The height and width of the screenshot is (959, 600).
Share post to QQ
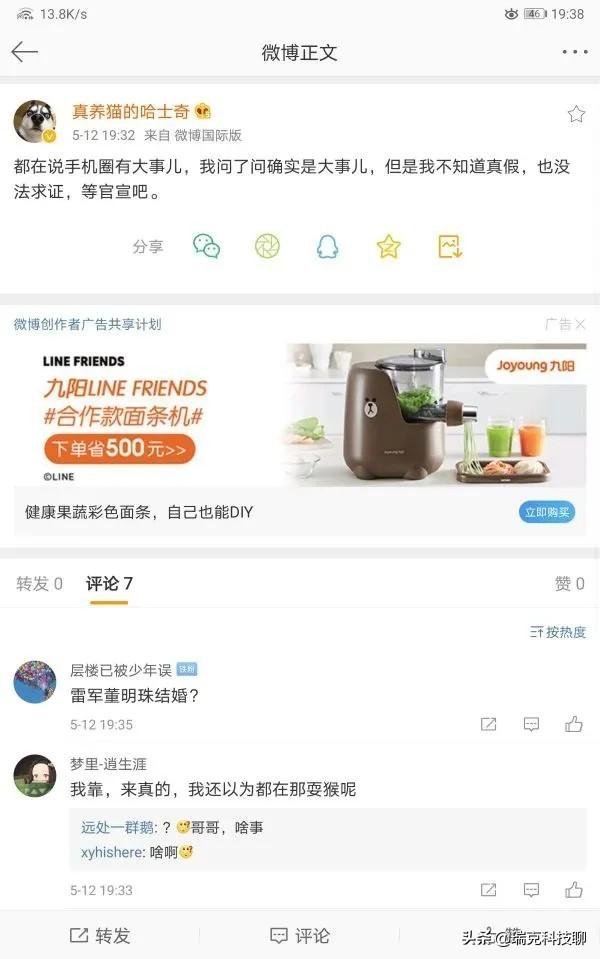(327, 246)
